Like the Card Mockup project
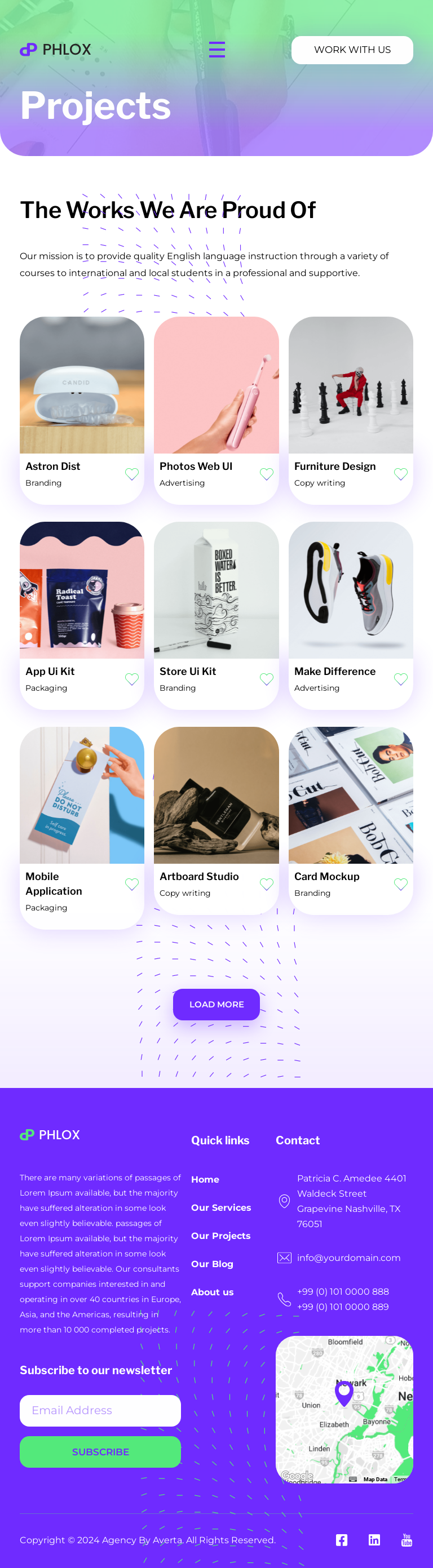 point(400,885)
